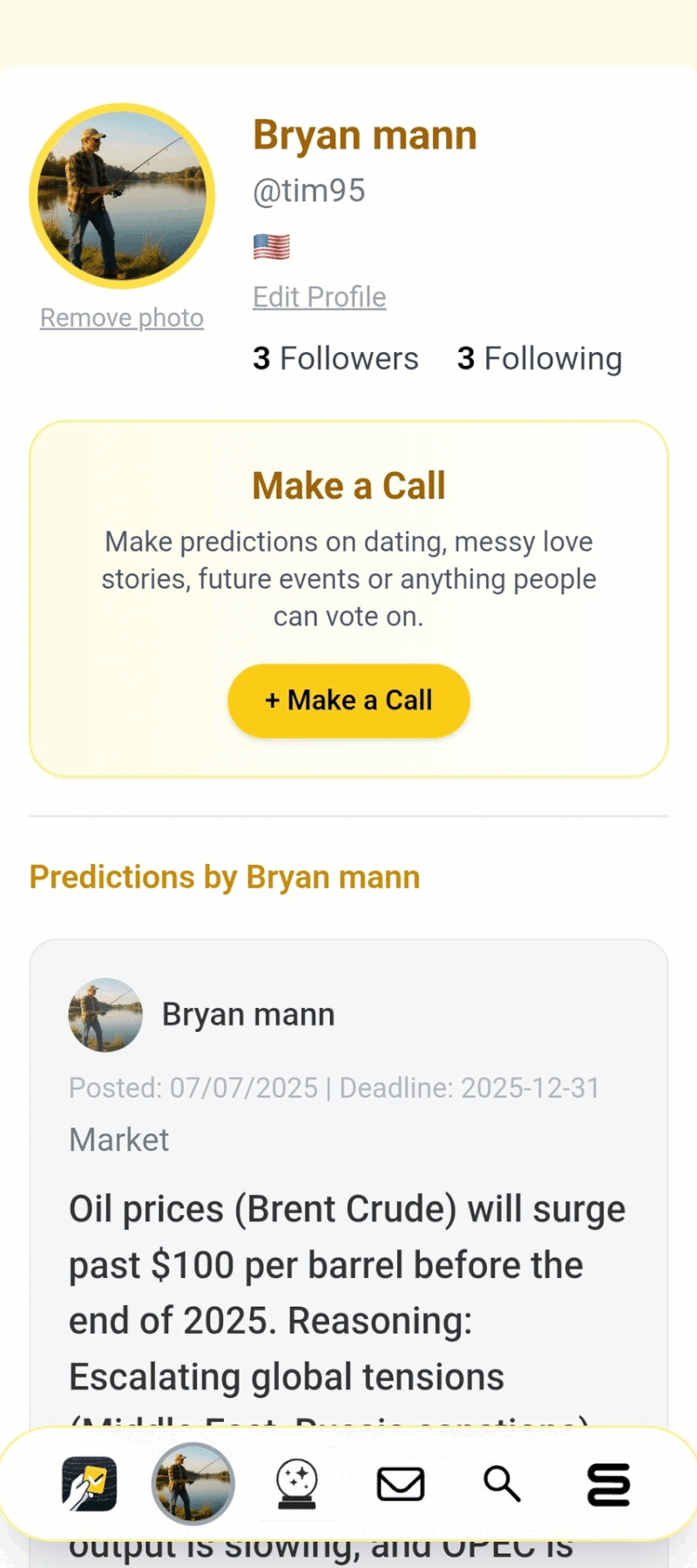
Task: Click the Remove photo link
Action: pyautogui.click(x=121, y=317)
